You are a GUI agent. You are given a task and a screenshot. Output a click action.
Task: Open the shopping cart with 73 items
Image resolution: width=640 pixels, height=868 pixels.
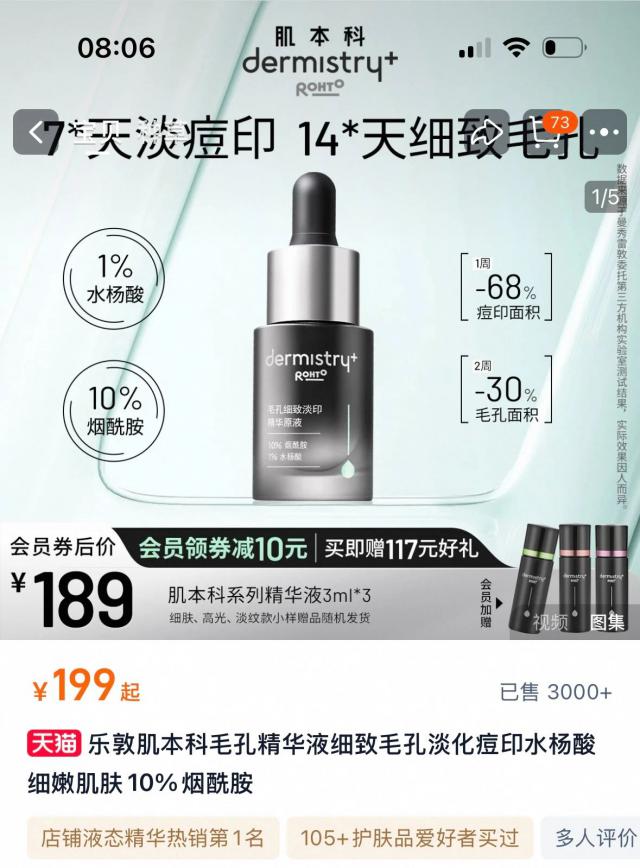point(544,132)
